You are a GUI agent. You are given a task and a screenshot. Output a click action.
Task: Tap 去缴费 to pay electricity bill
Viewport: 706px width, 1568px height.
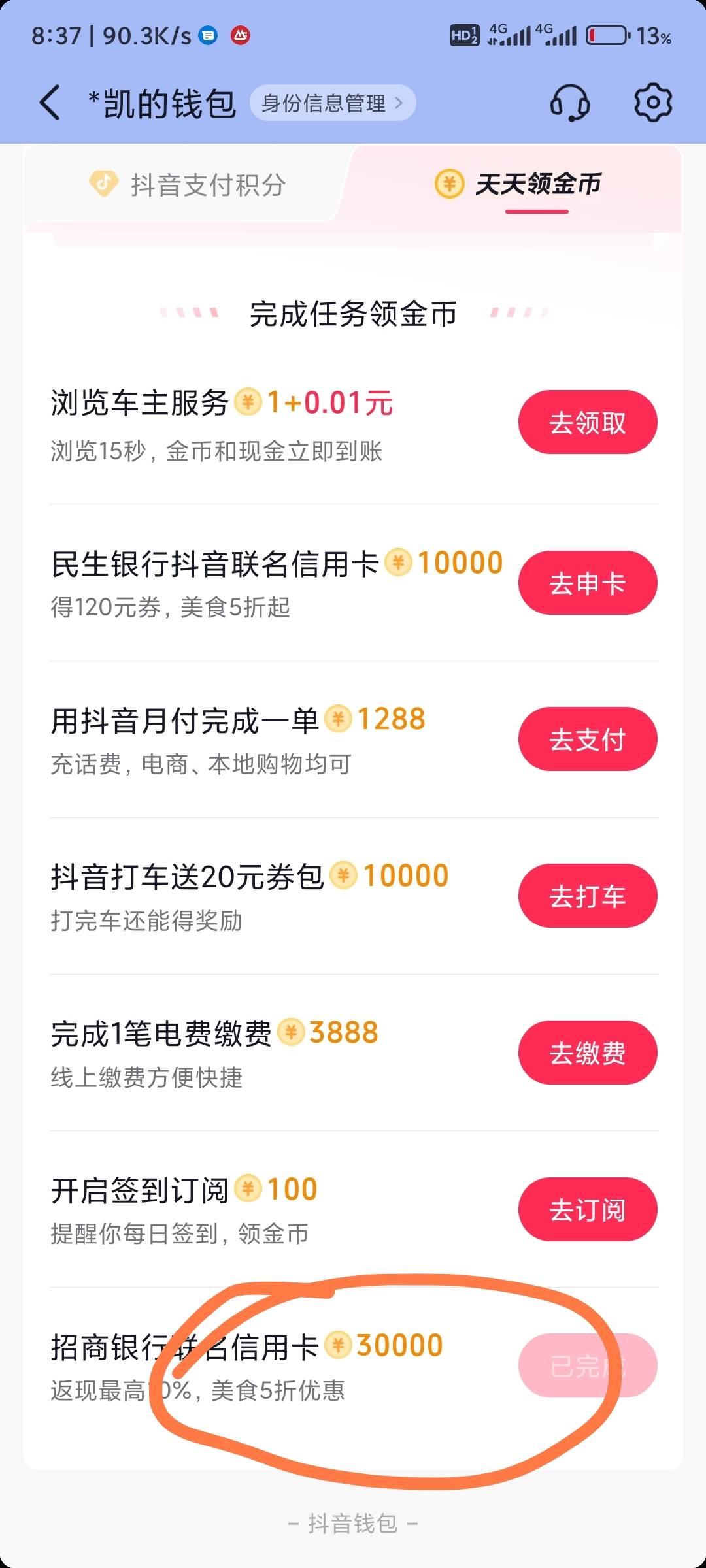click(x=587, y=1053)
